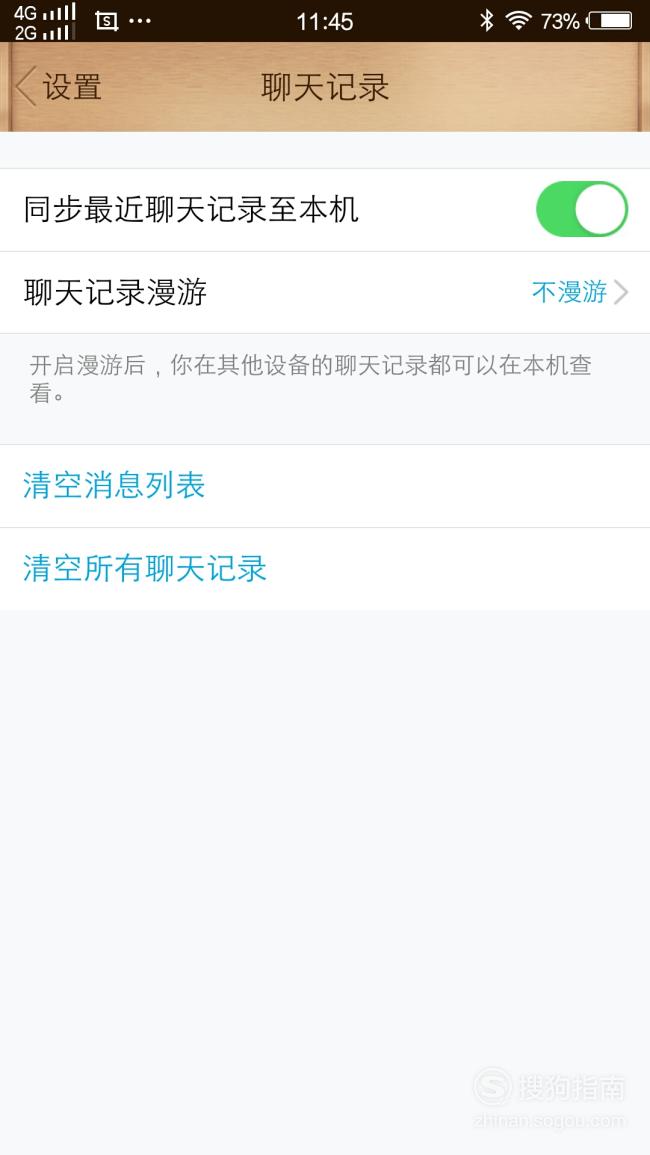Open 聊天记录漫游 options
The height and width of the screenshot is (1155, 650).
point(325,292)
